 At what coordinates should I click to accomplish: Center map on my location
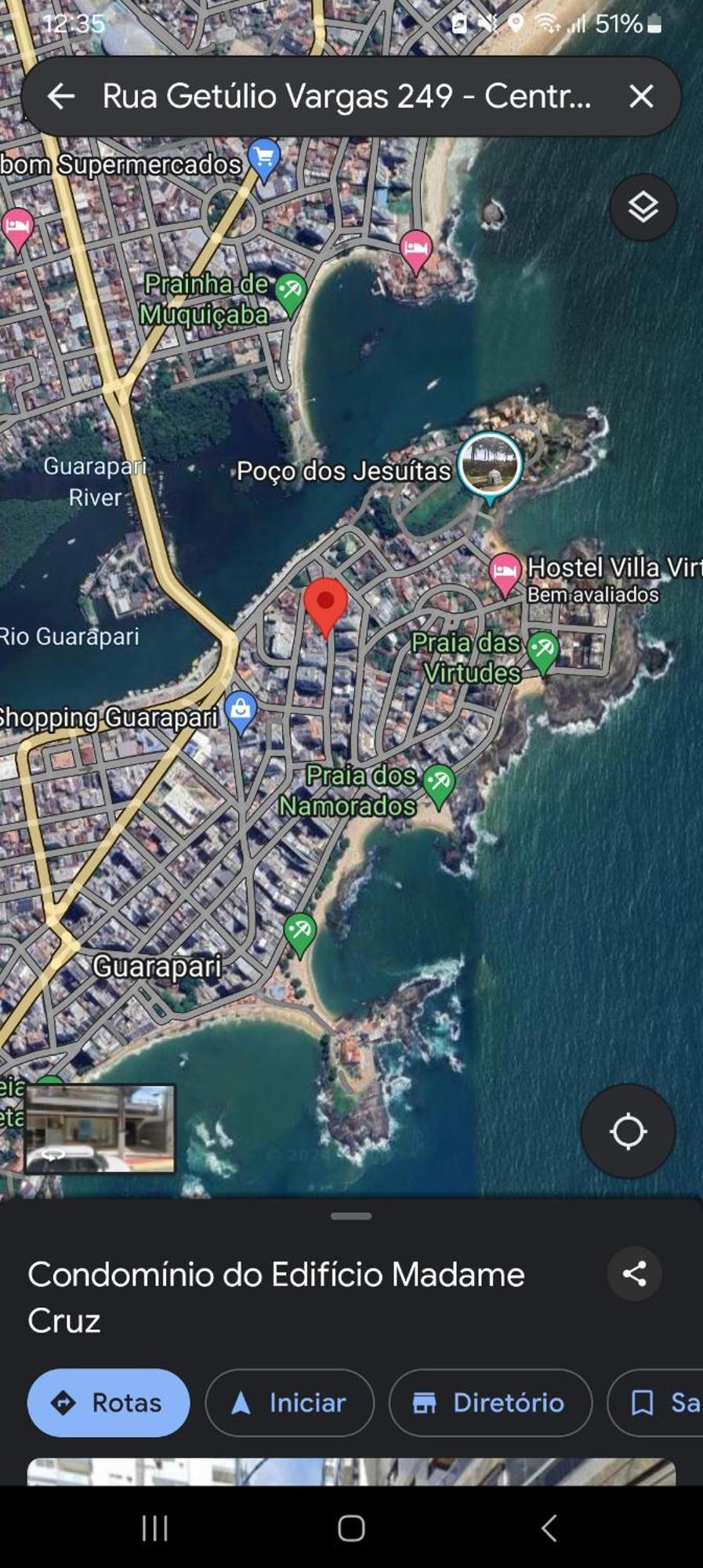point(628,1131)
